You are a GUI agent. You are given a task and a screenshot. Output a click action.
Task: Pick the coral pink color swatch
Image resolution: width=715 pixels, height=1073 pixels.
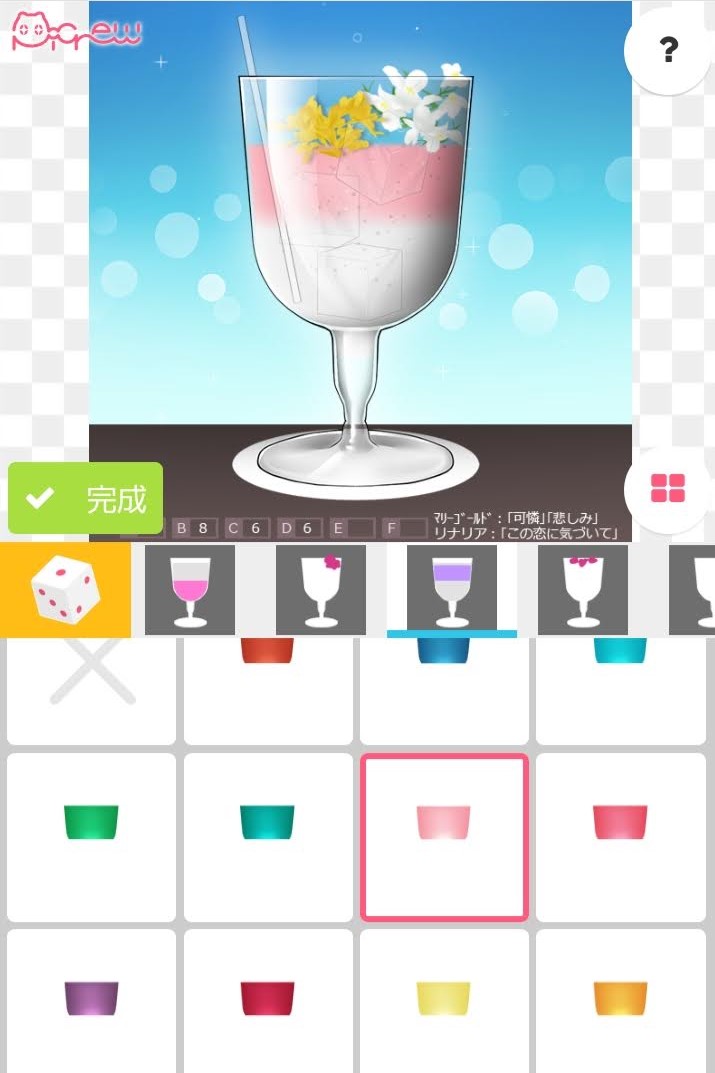620,837
